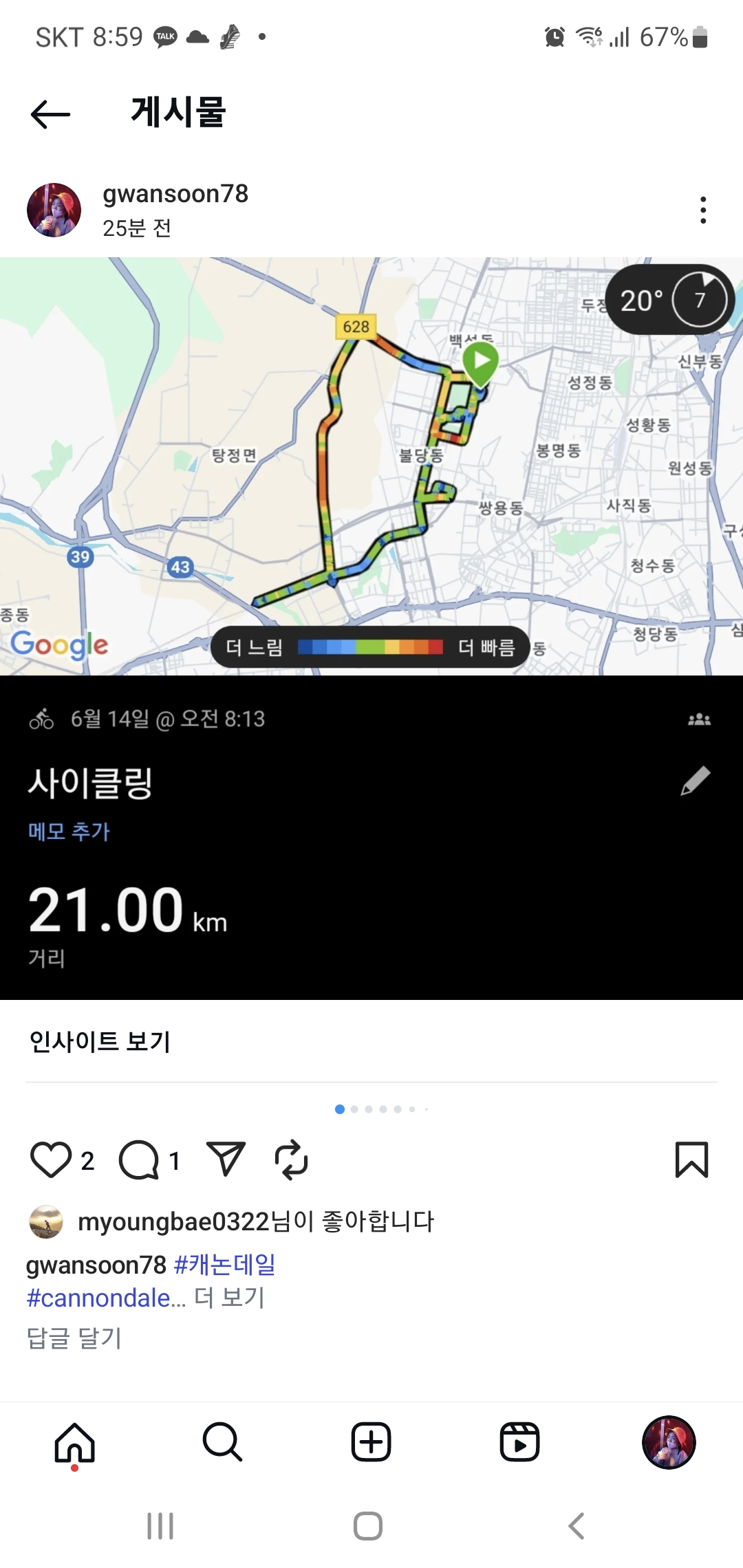Create a new post with plus icon
This screenshot has height=1568, width=743.
click(371, 1442)
